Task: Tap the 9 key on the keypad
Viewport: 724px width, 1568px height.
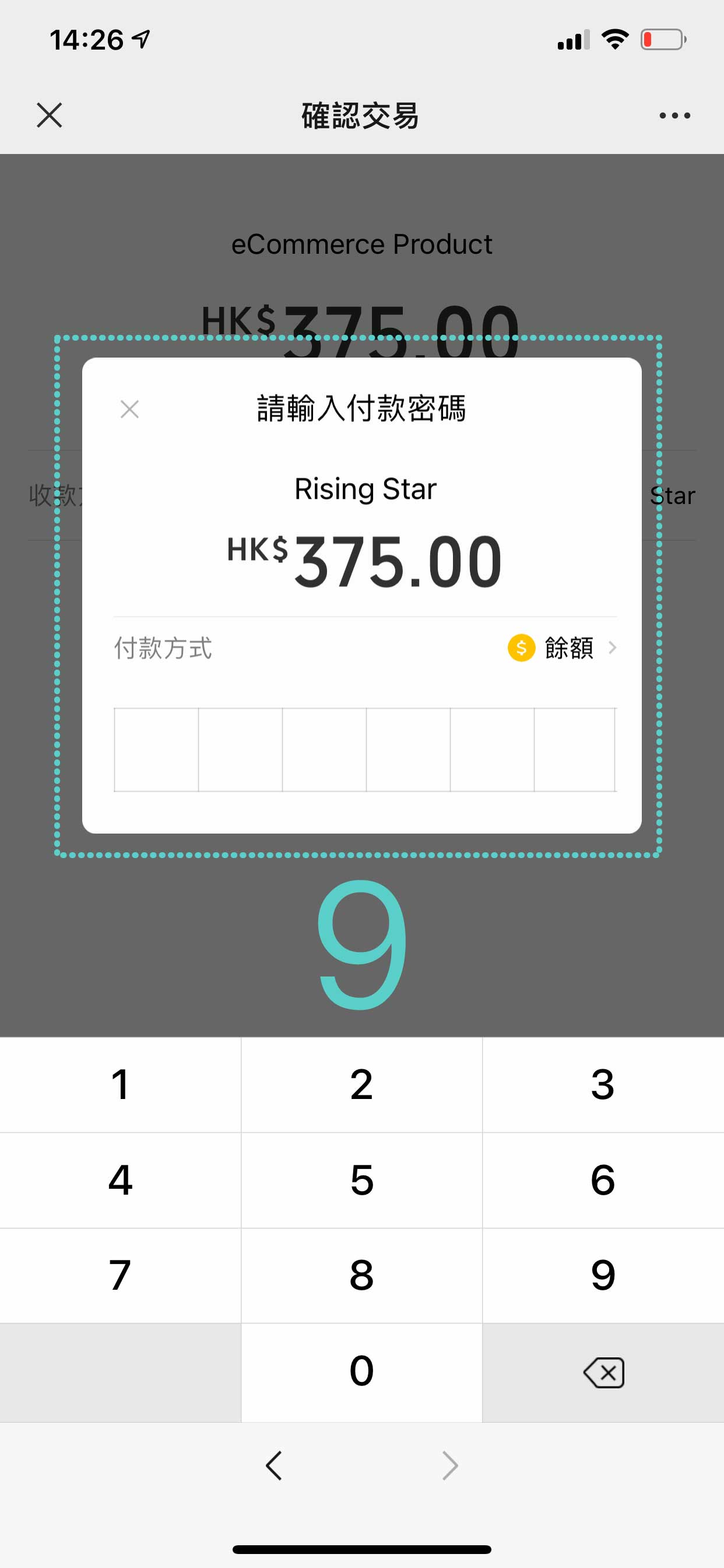Action: [602, 1275]
